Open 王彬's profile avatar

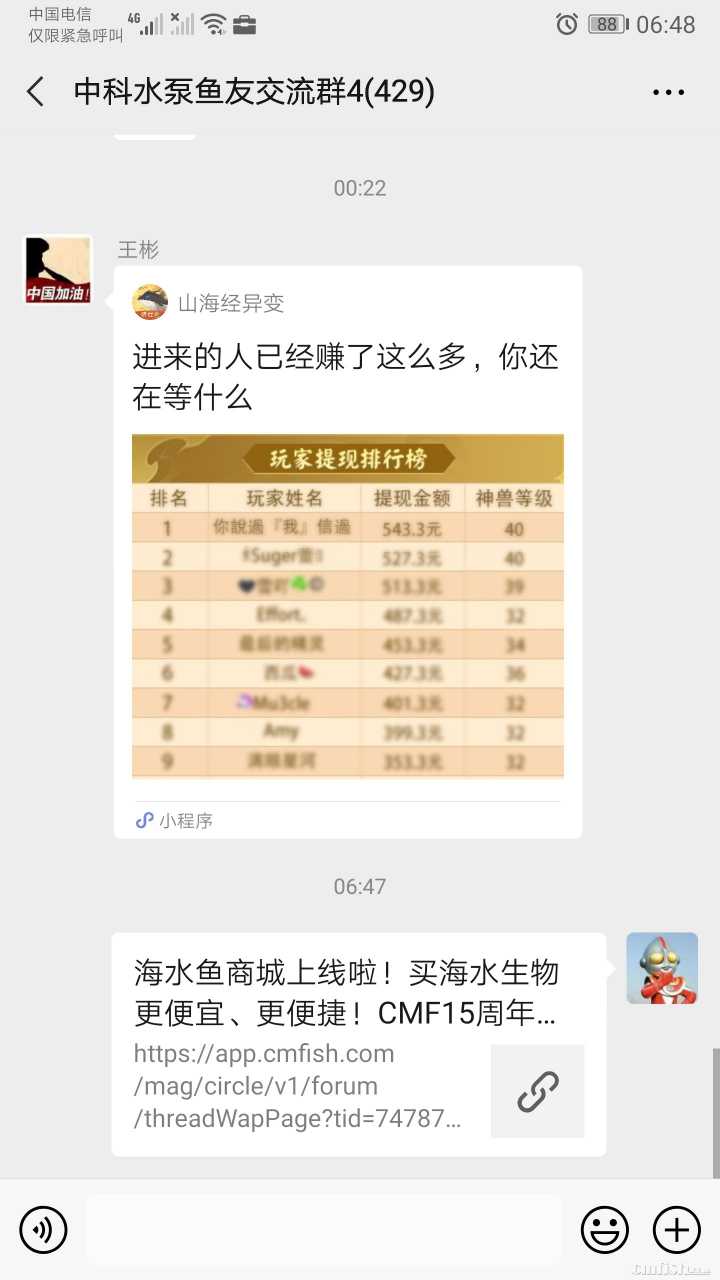(x=58, y=270)
